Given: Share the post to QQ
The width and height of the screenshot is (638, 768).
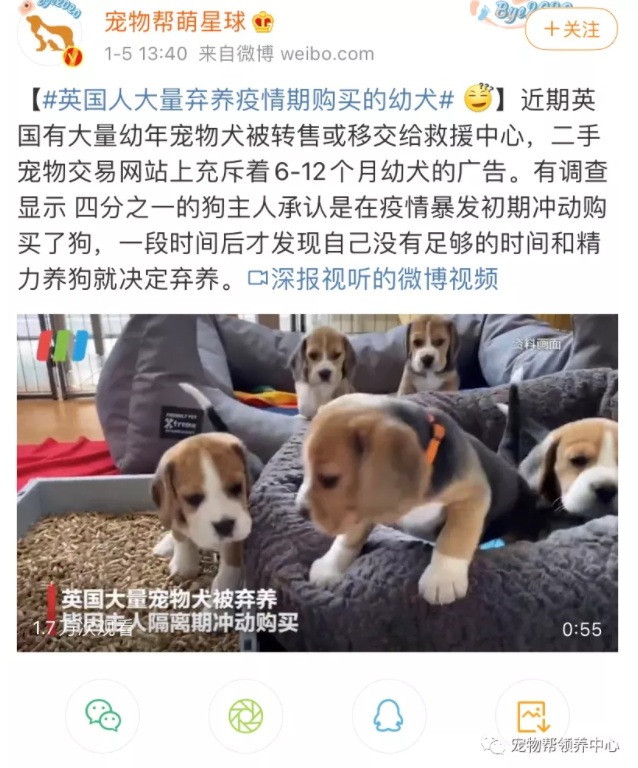Looking at the screenshot, I should pyautogui.click(x=388, y=716).
